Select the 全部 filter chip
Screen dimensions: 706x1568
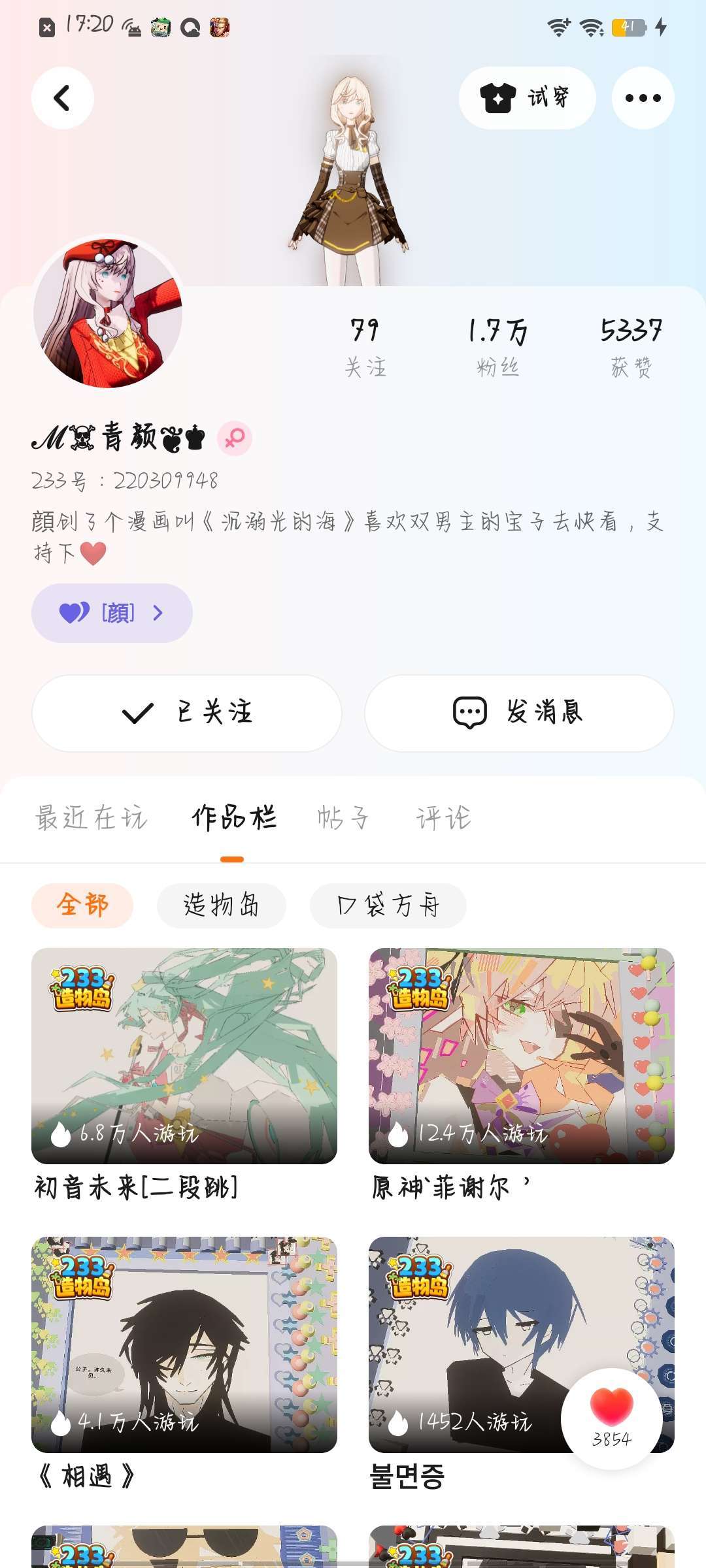tap(82, 906)
